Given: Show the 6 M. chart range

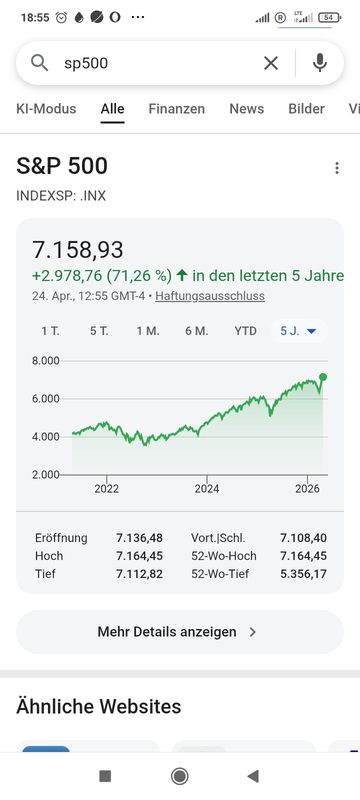Looking at the screenshot, I should coord(197,331).
